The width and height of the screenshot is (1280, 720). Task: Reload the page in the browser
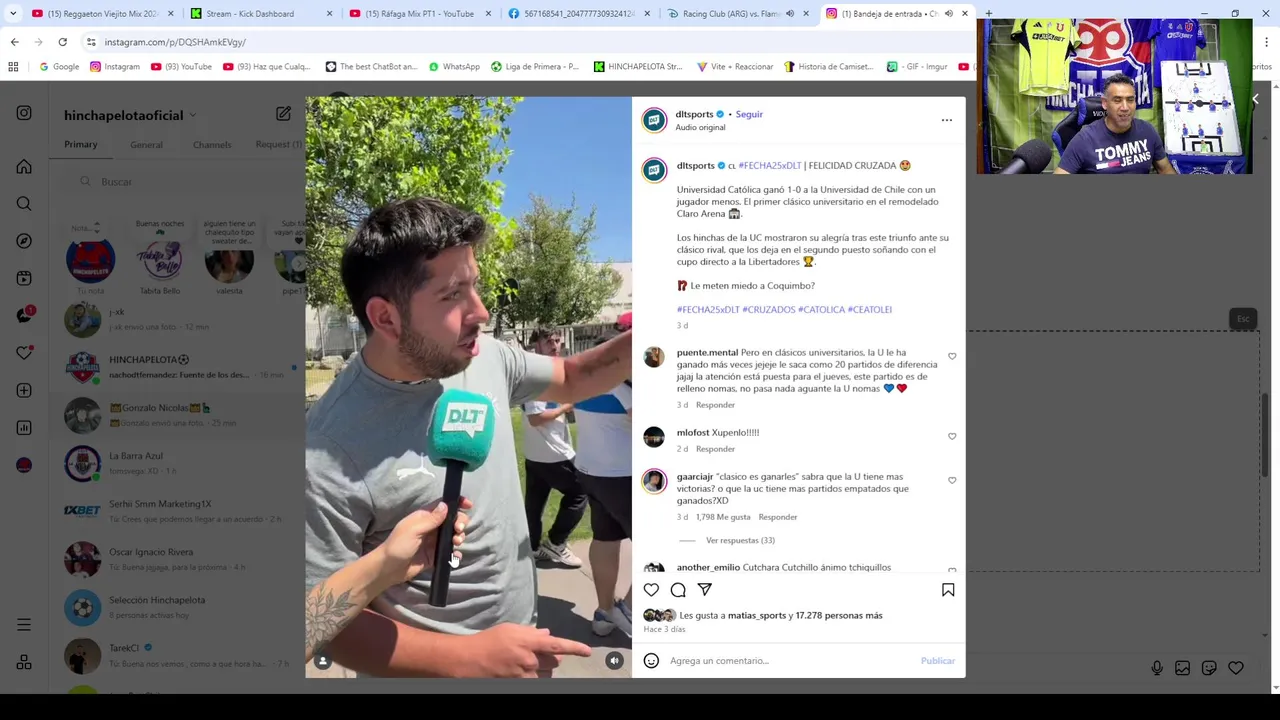(x=62, y=42)
